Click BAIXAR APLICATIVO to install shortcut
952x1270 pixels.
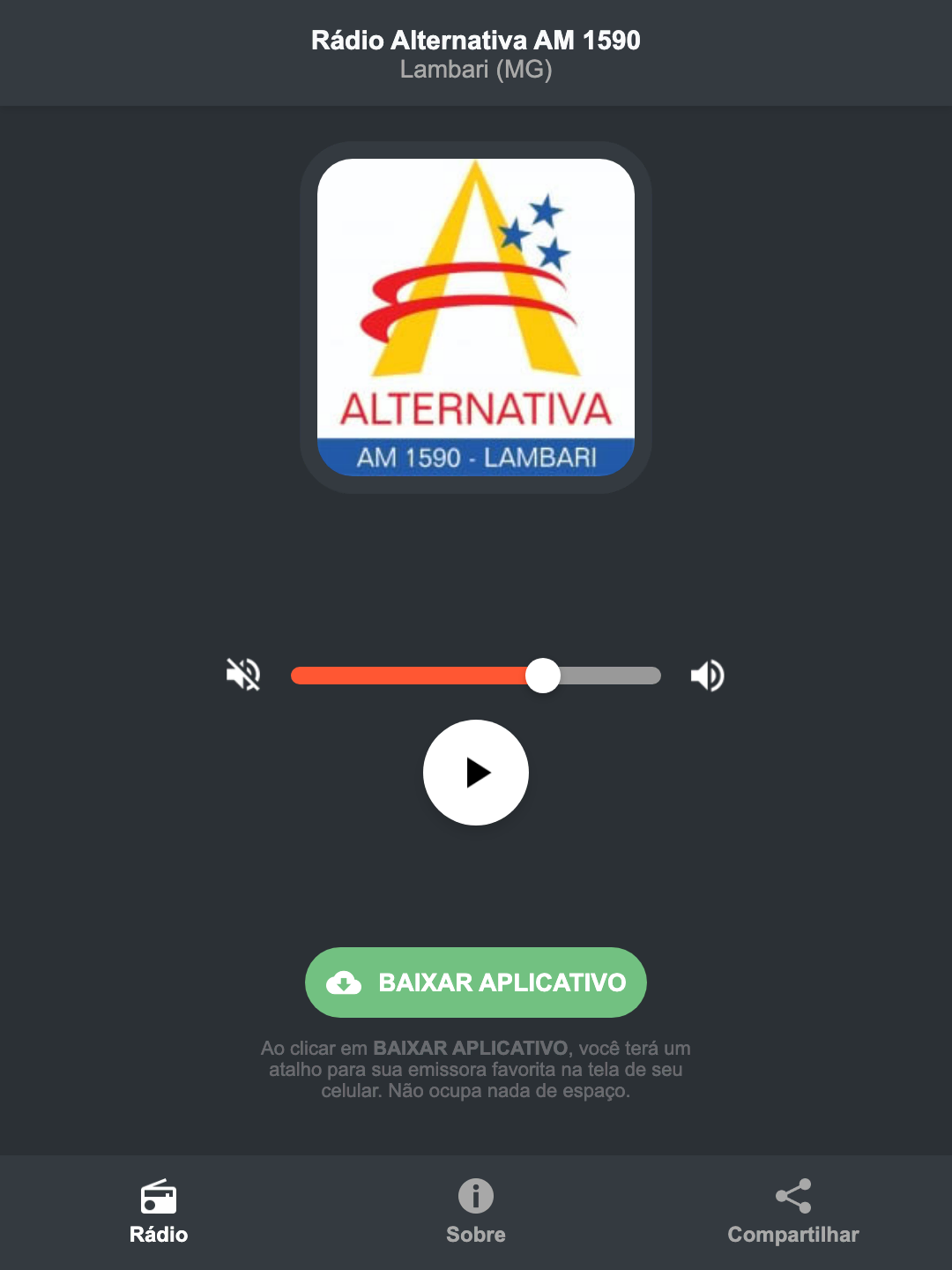(475, 982)
